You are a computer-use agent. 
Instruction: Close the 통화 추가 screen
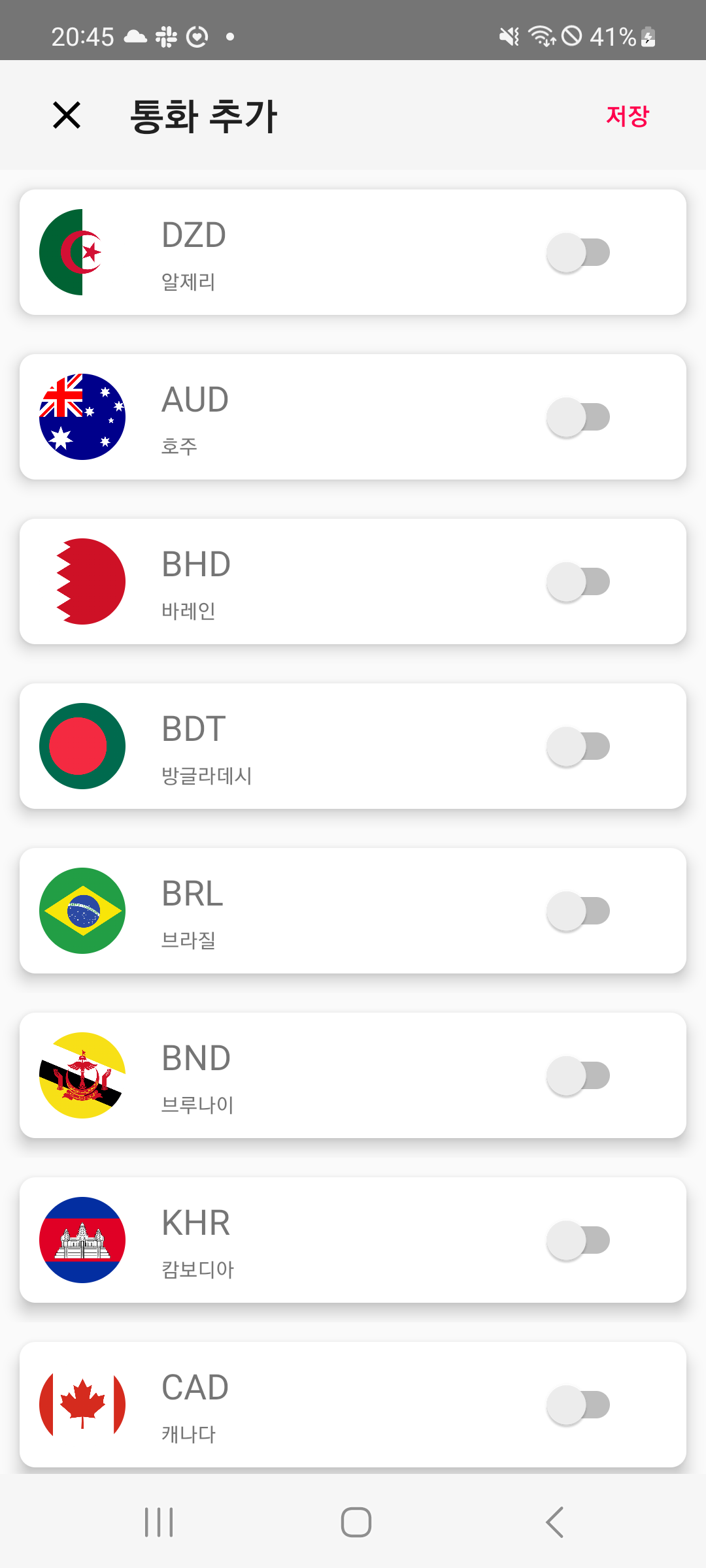tap(67, 116)
